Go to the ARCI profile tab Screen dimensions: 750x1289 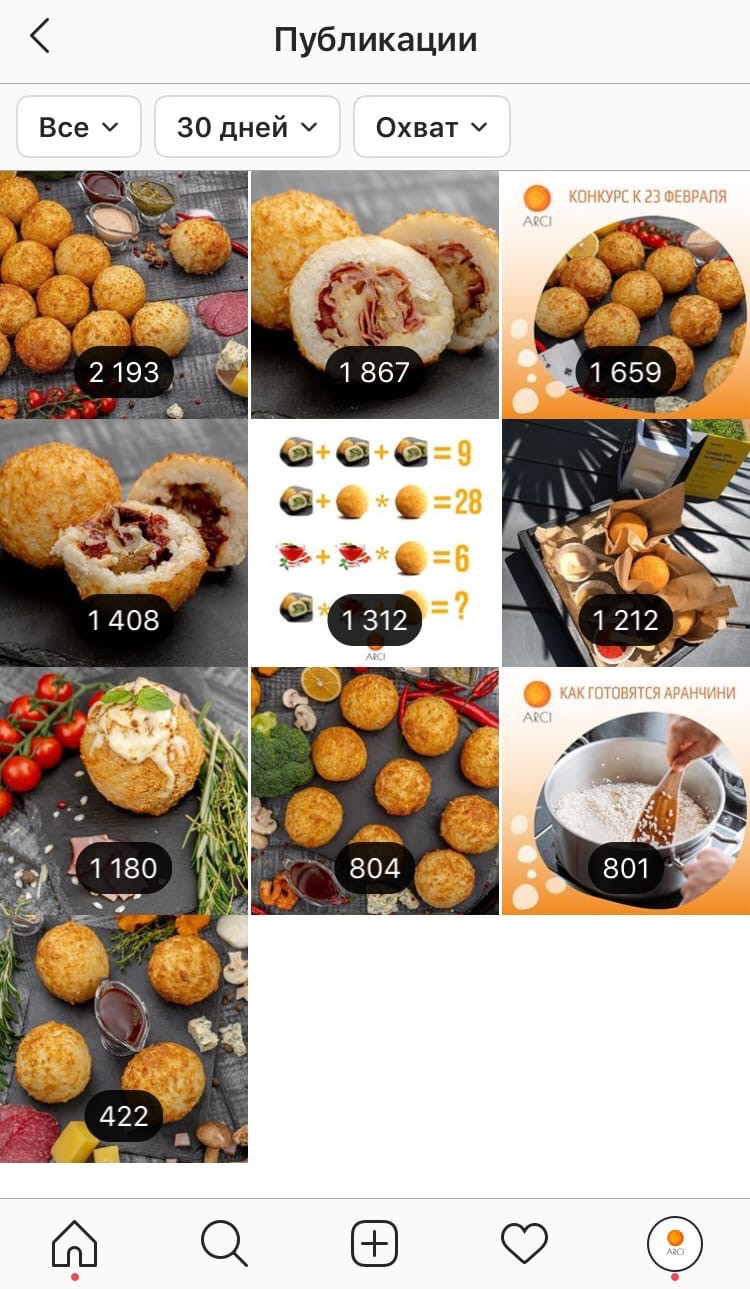point(674,1244)
